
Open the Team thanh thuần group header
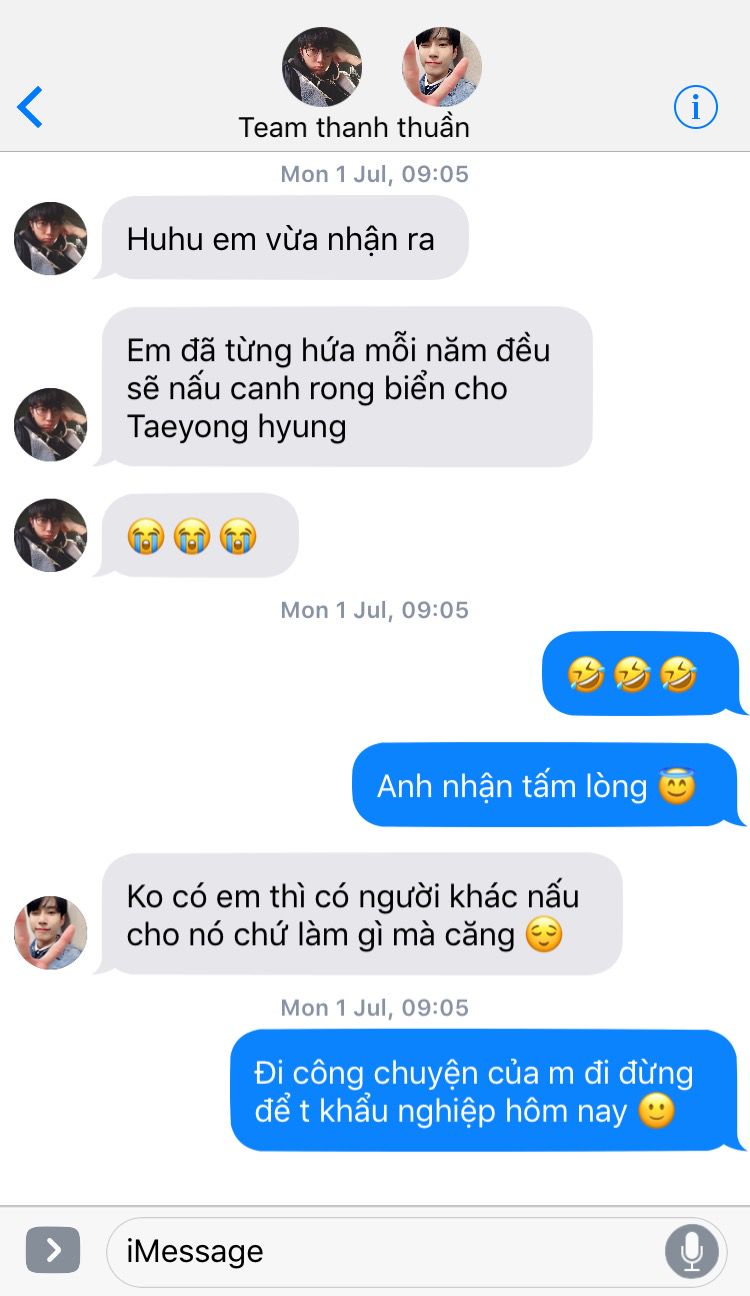[x=354, y=86]
